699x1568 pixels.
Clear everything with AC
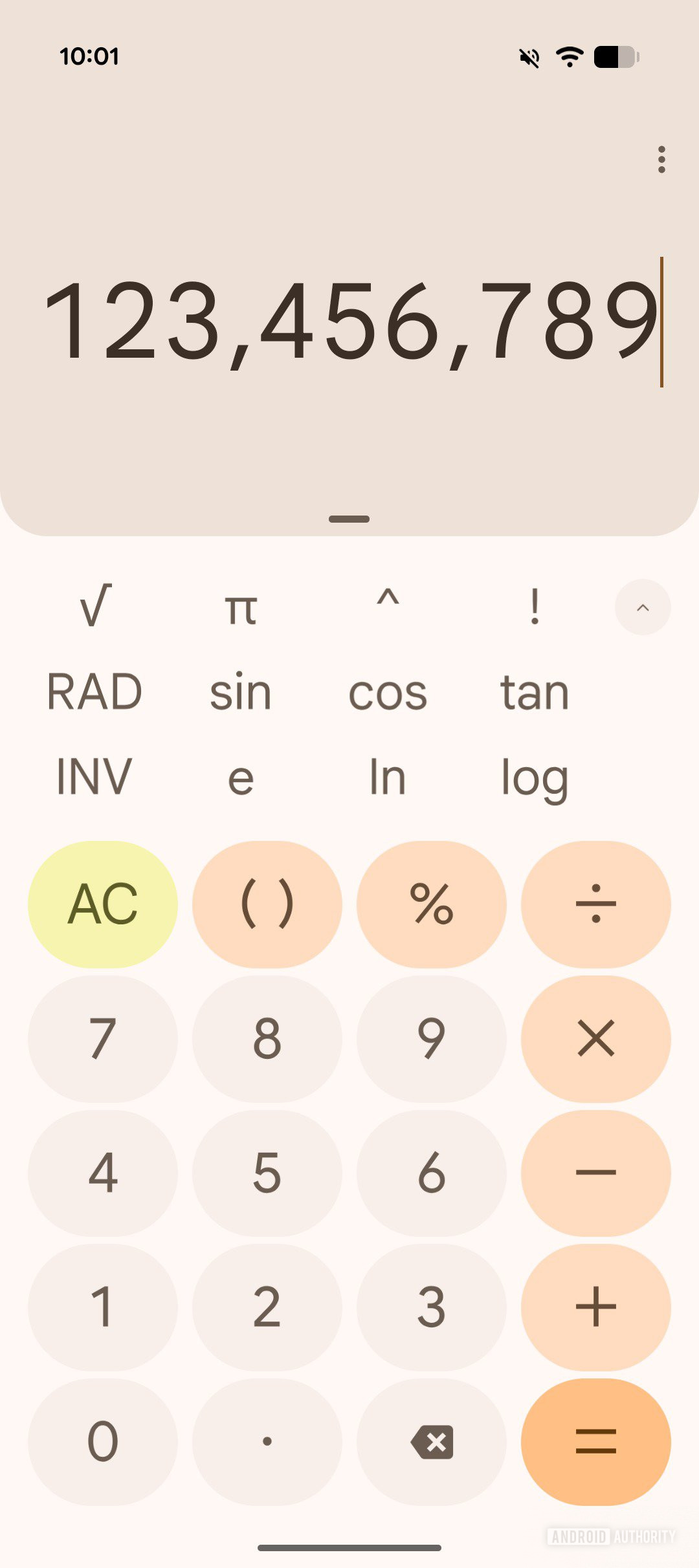tap(103, 904)
